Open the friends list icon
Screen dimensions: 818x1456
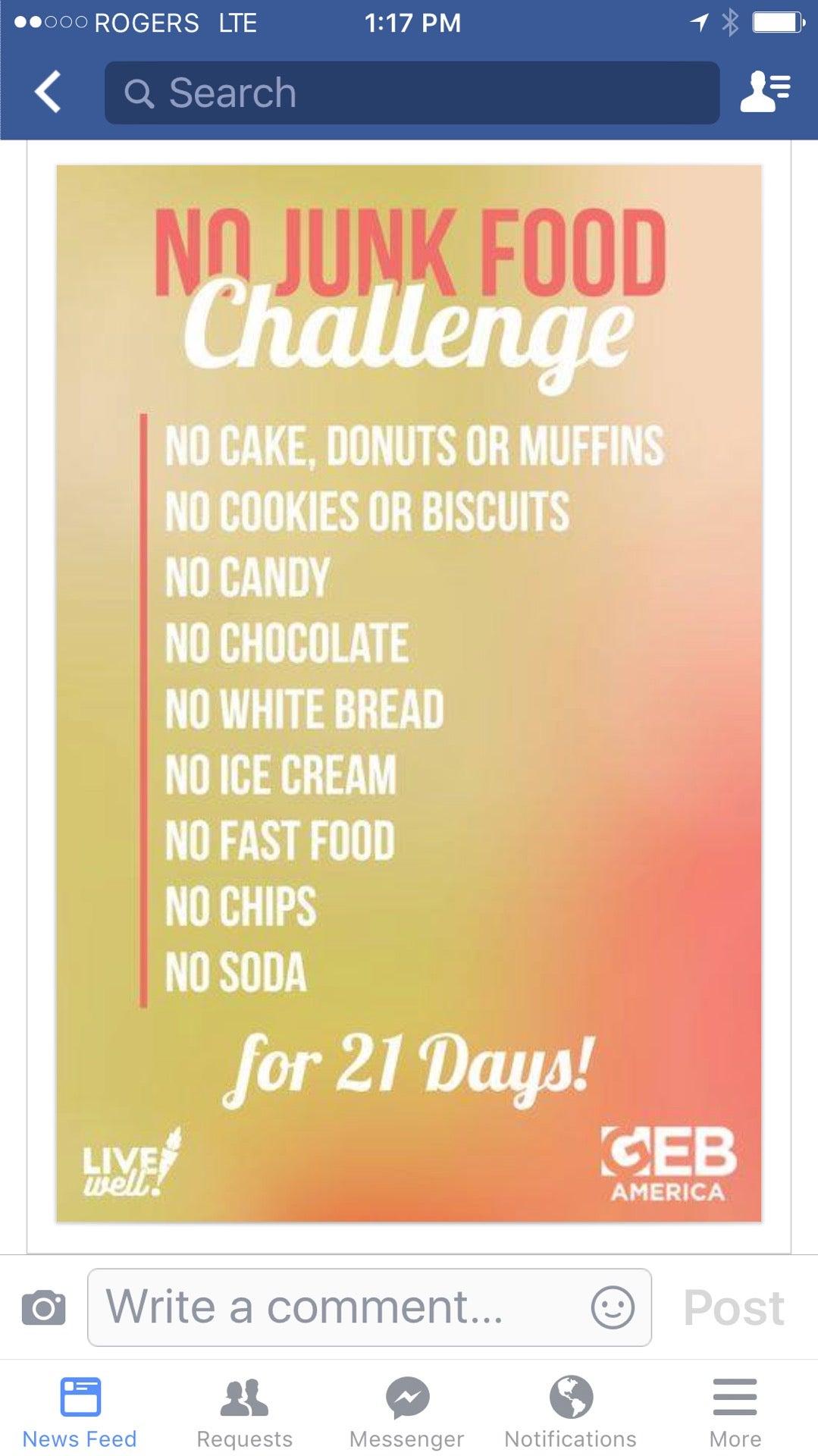pyautogui.click(x=765, y=92)
